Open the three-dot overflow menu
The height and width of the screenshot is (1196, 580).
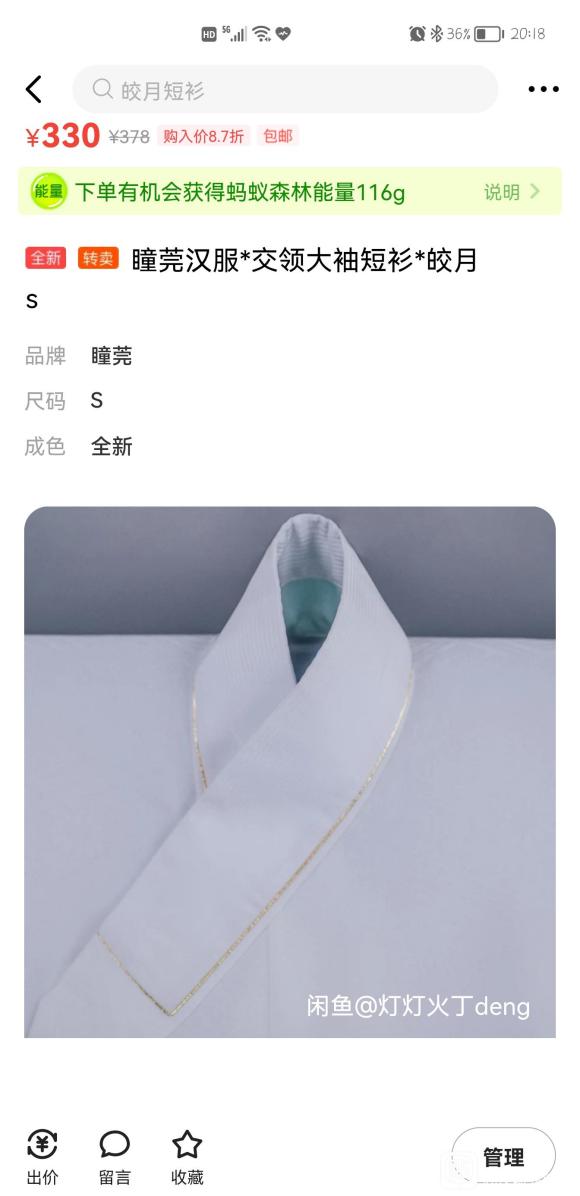pyautogui.click(x=543, y=89)
